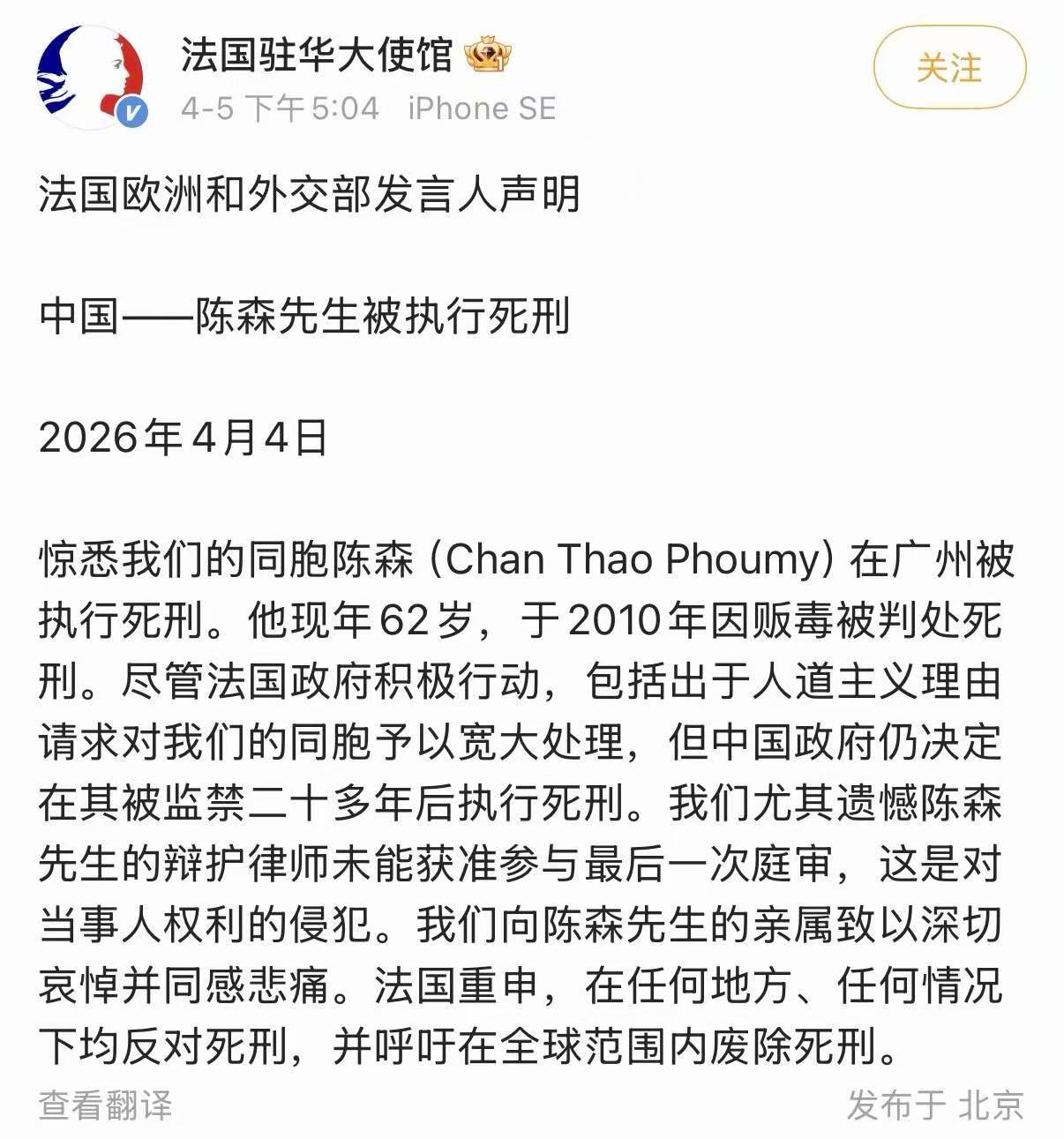The image size is (1064, 1139).
Task: Click the year 2010 mentioned in the body
Action: click(x=618, y=622)
